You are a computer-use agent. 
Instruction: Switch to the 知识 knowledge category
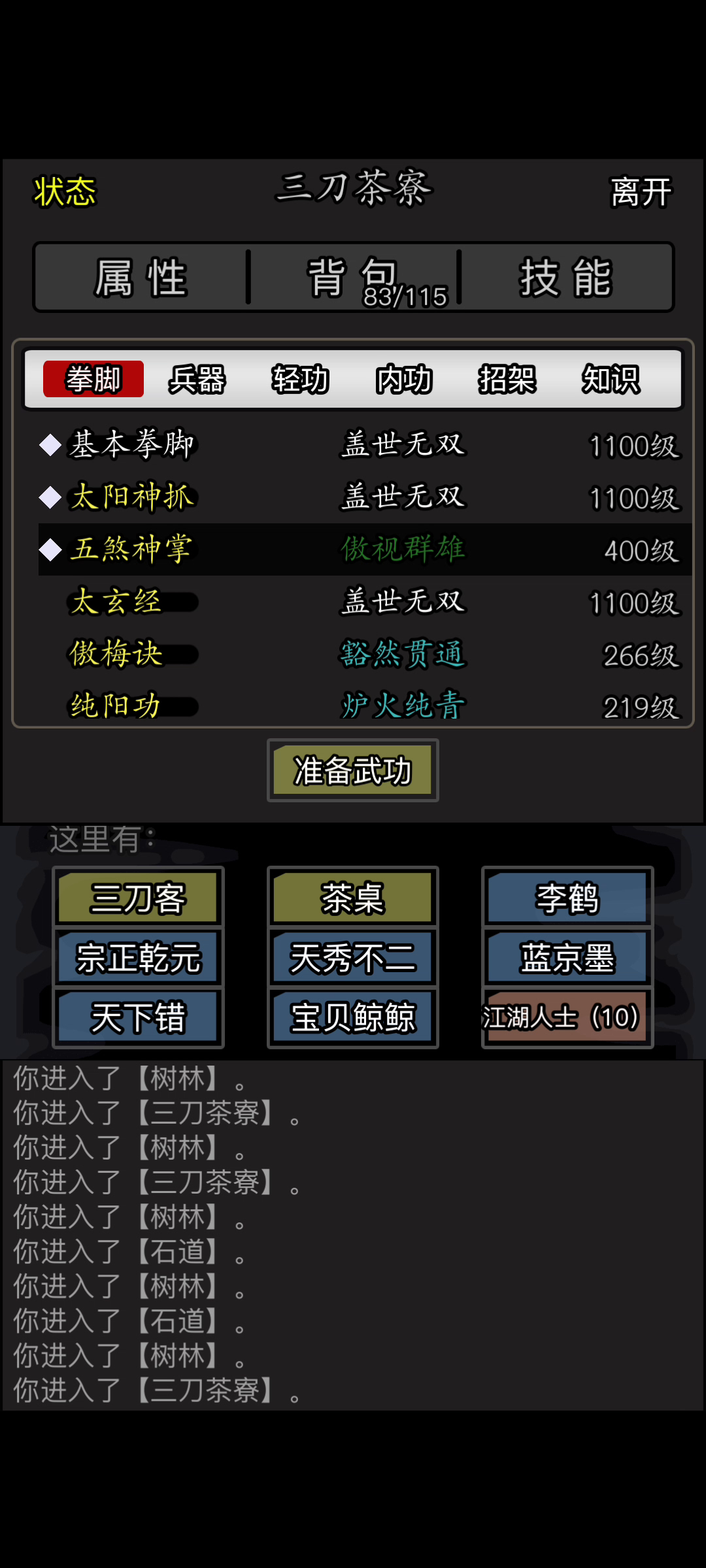coord(611,379)
